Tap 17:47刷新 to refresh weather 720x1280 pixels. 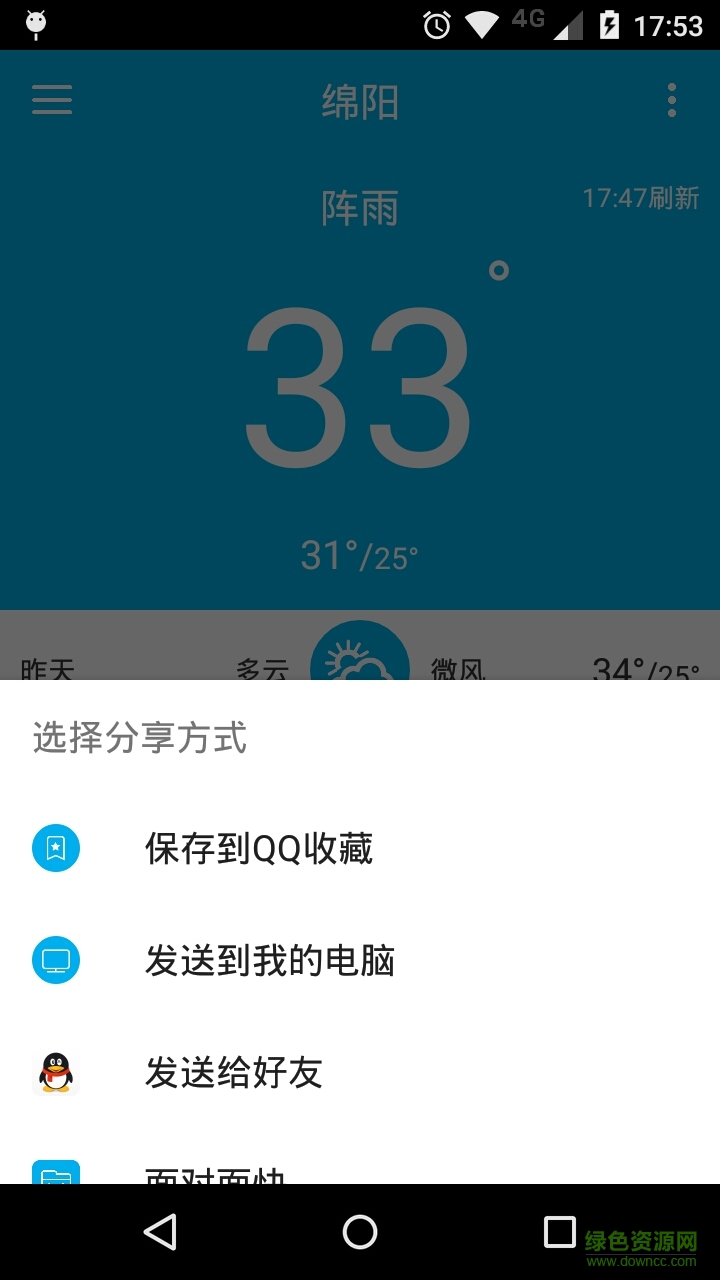pyautogui.click(x=642, y=198)
